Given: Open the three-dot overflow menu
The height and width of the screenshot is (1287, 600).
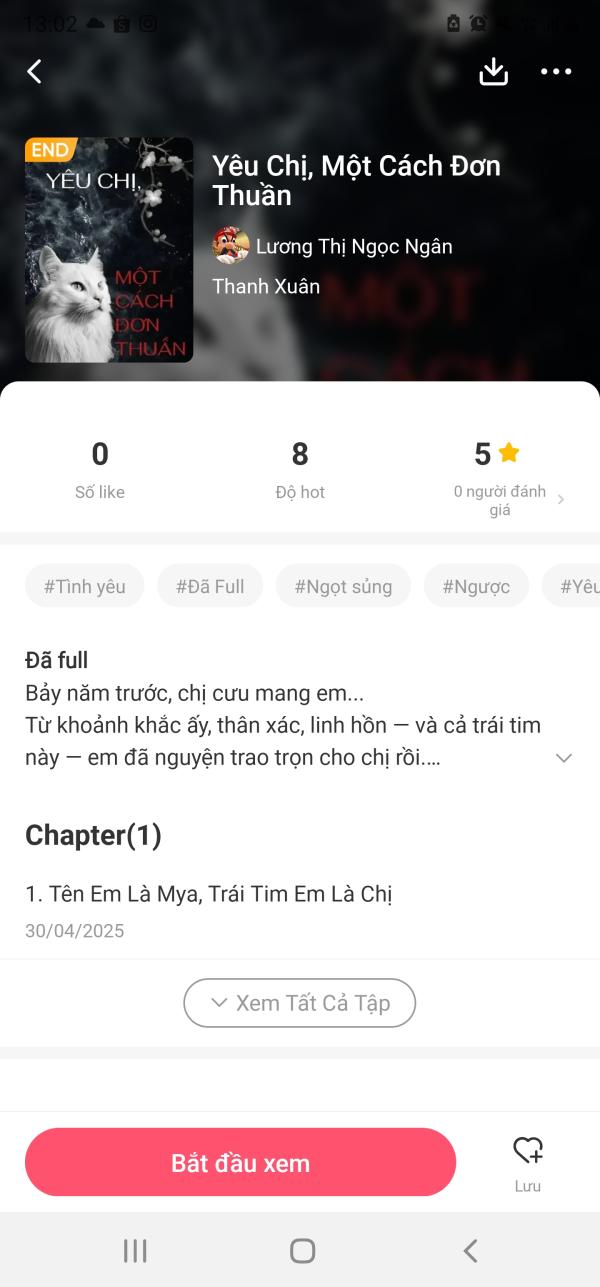Looking at the screenshot, I should point(556,71).
